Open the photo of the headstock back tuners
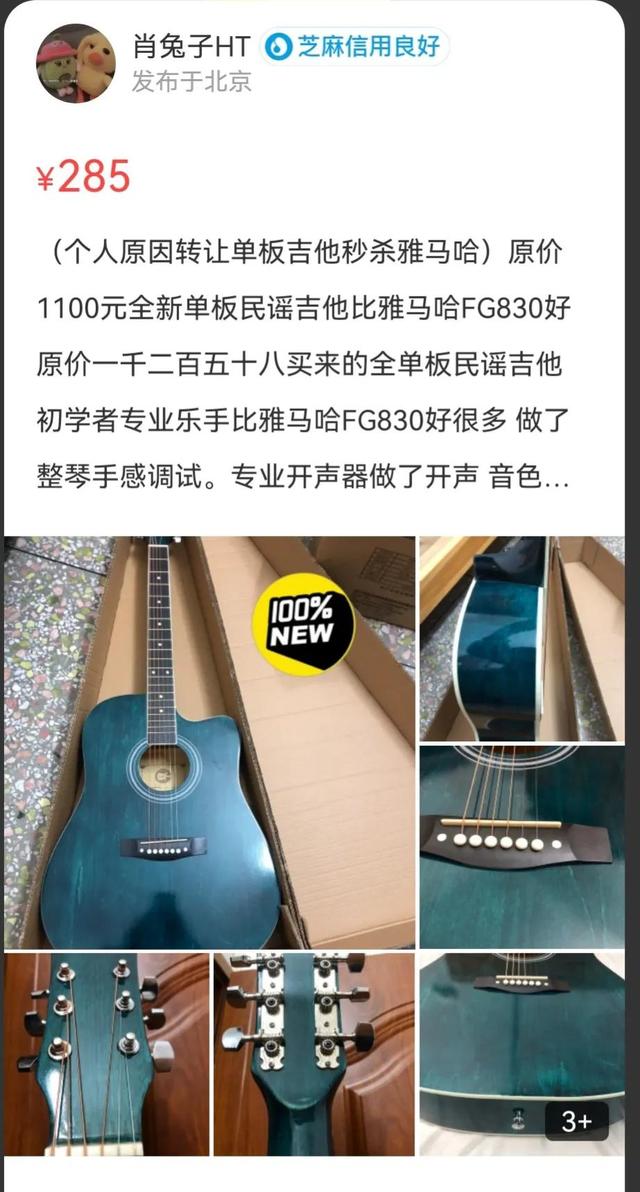This screenshot has width=640, height=1192. (x=313, y=1054)
